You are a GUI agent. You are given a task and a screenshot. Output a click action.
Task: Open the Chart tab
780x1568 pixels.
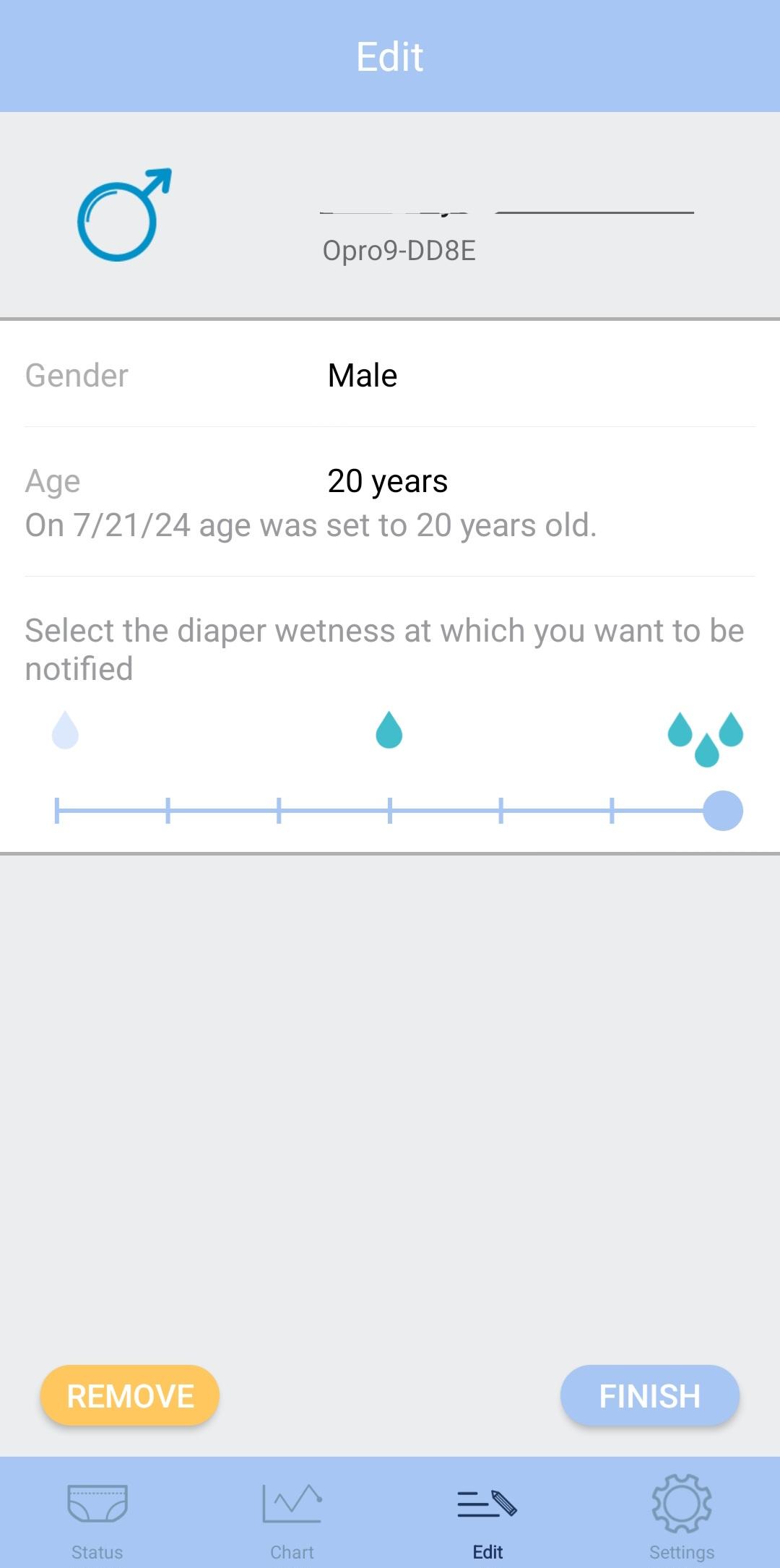[292, 1517]
